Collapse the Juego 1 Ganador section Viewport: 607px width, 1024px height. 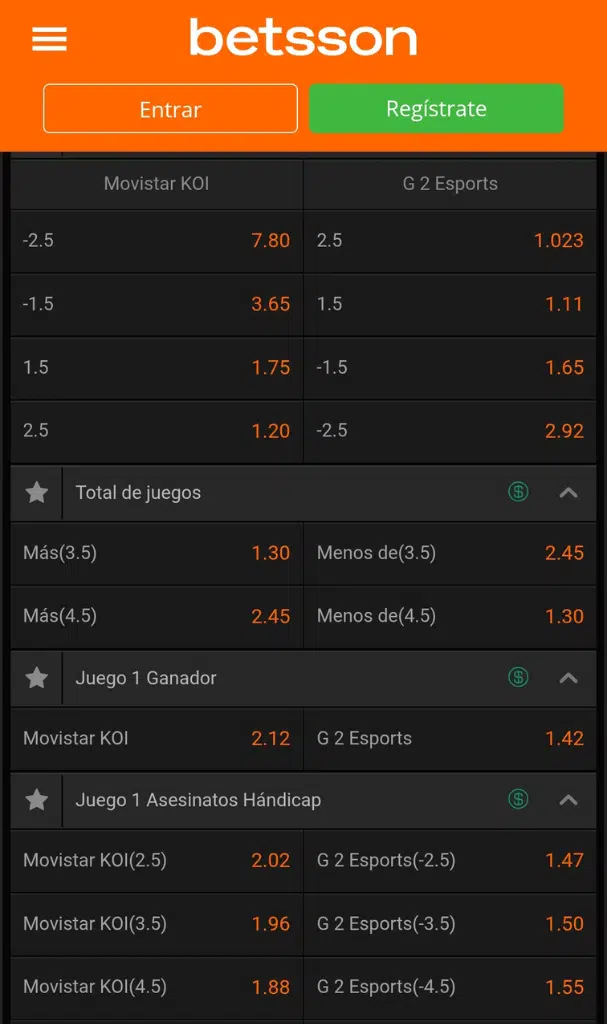tap(568, 678)
